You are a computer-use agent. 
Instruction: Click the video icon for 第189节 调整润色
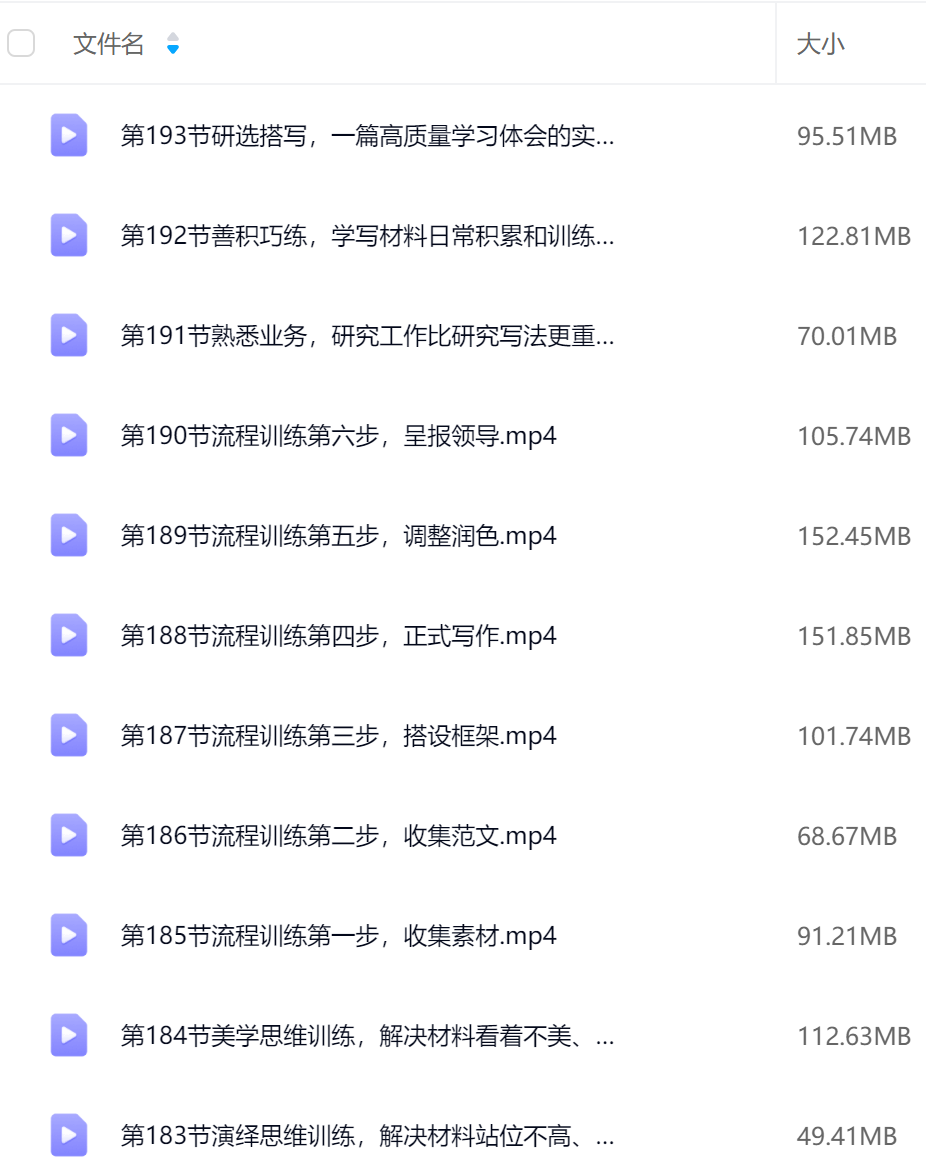[x=68, y=536]
